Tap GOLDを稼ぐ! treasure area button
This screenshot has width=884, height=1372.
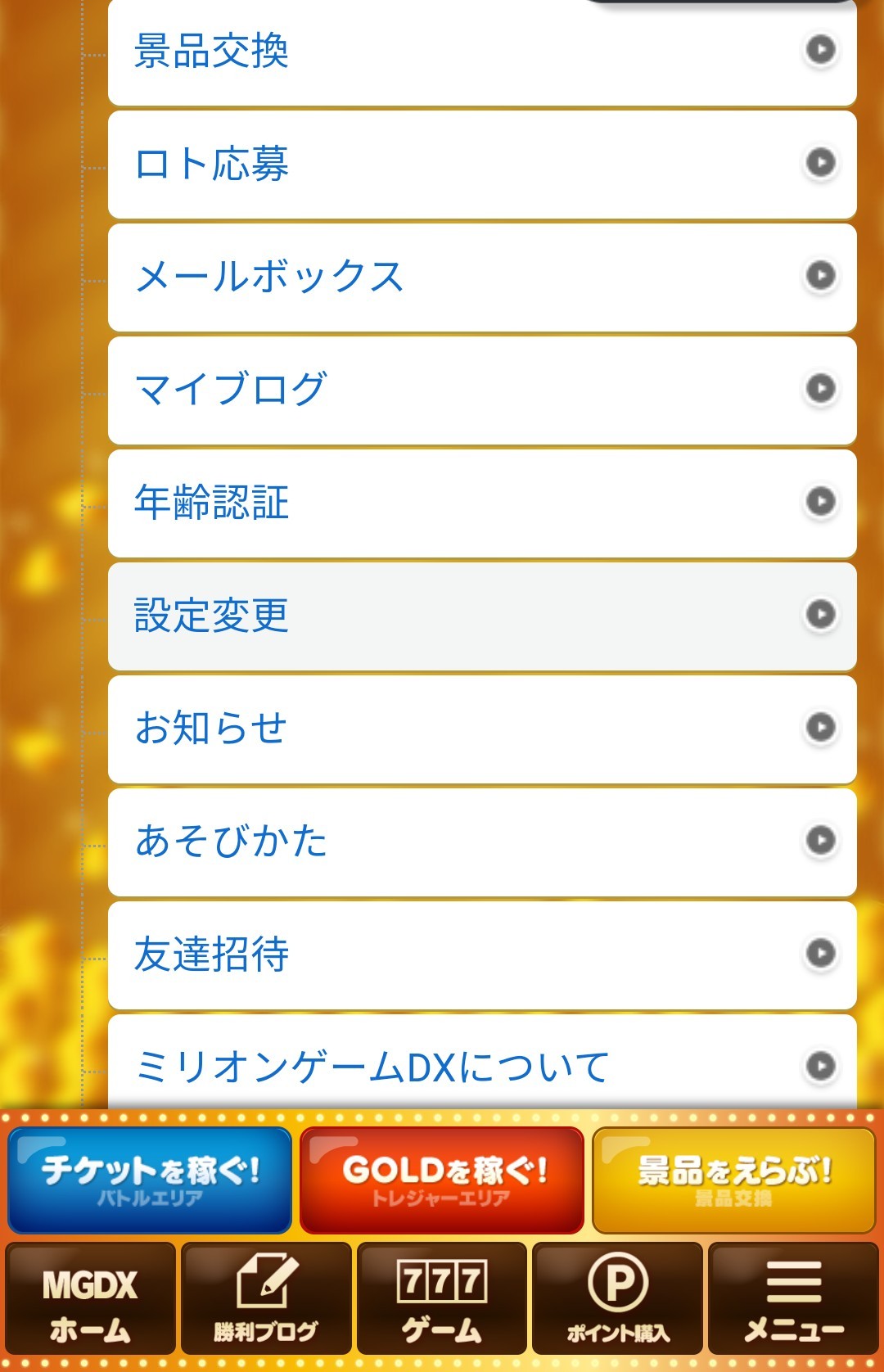click(x=442, y=1180)
